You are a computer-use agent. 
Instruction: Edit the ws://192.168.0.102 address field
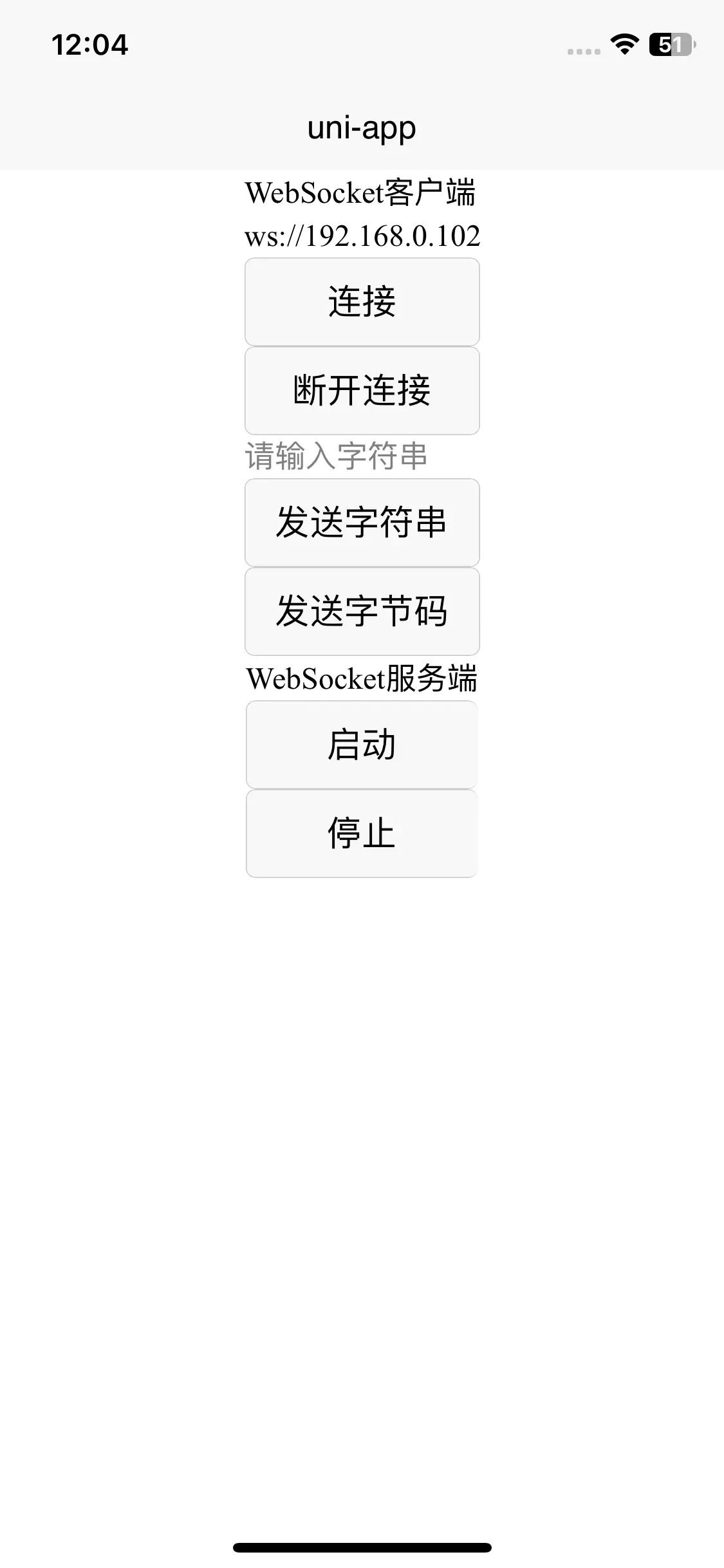362,236
